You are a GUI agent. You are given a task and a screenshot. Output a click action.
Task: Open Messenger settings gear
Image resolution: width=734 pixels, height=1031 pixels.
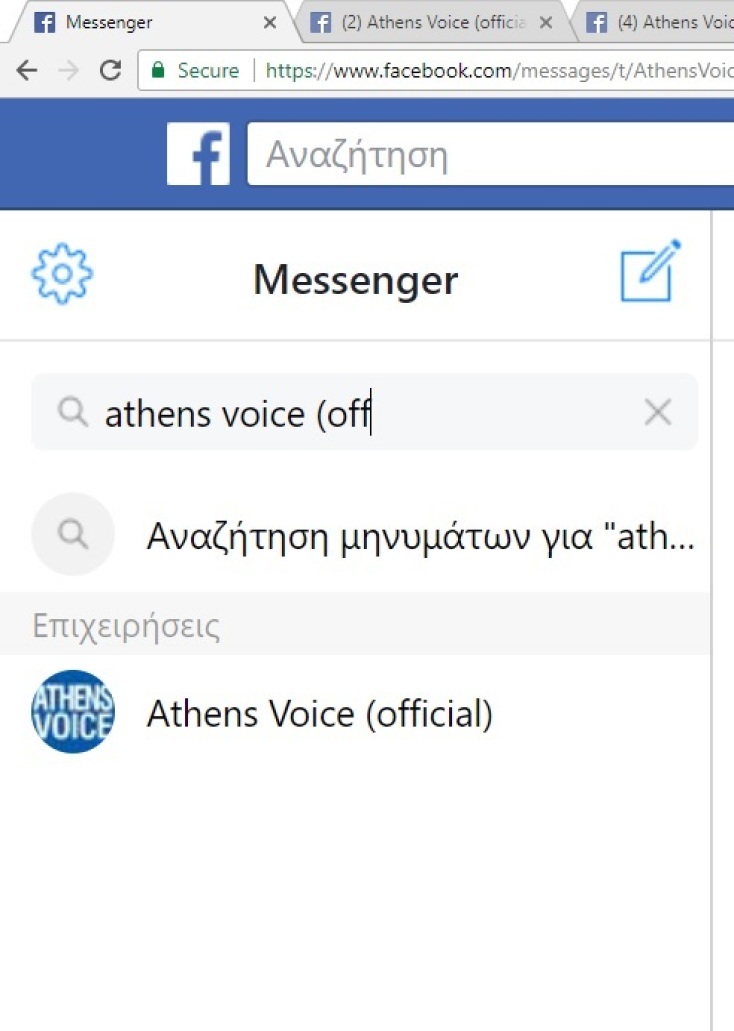point(62,273)
